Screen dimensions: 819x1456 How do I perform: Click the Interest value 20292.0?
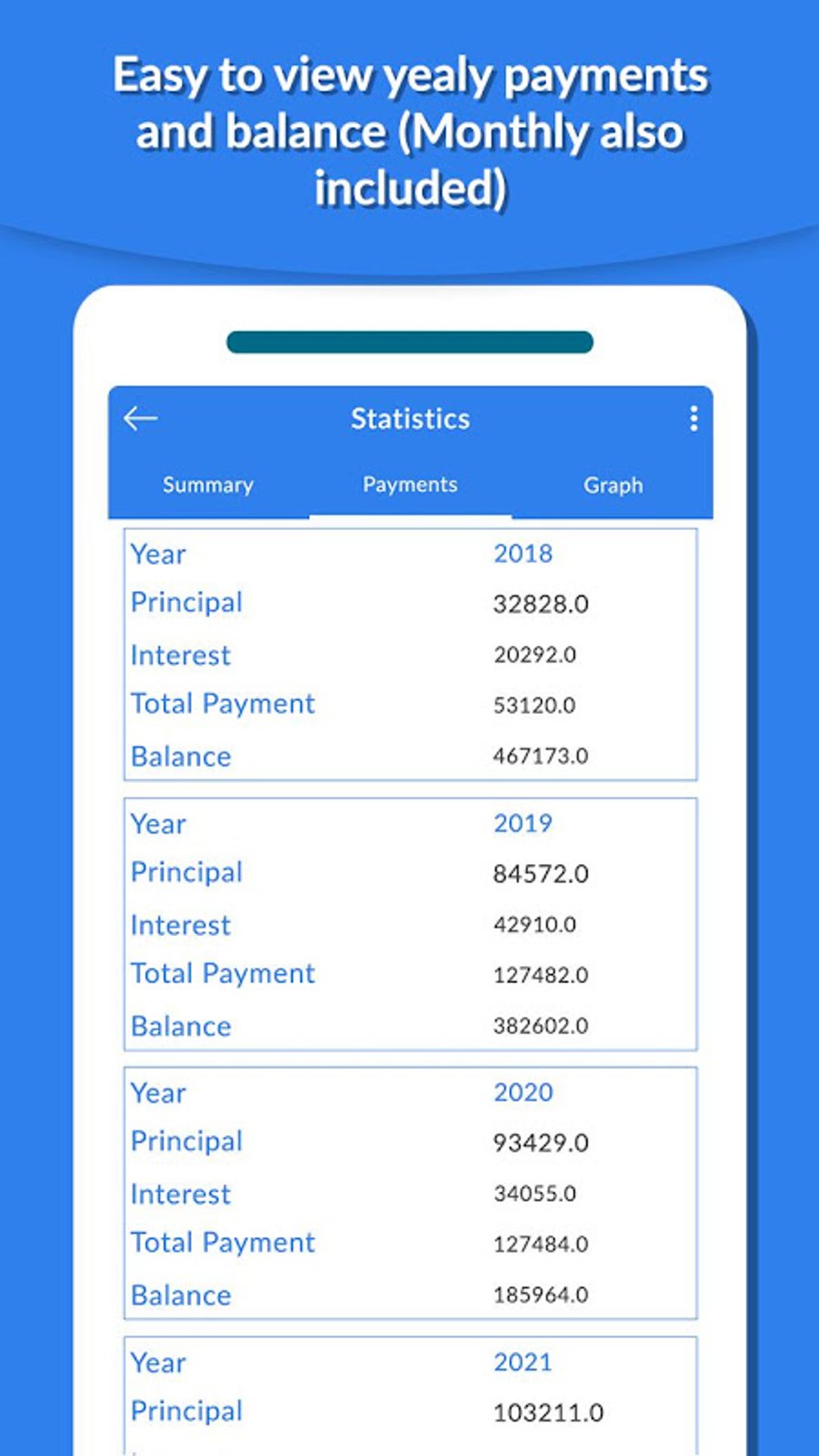[534, 655]
